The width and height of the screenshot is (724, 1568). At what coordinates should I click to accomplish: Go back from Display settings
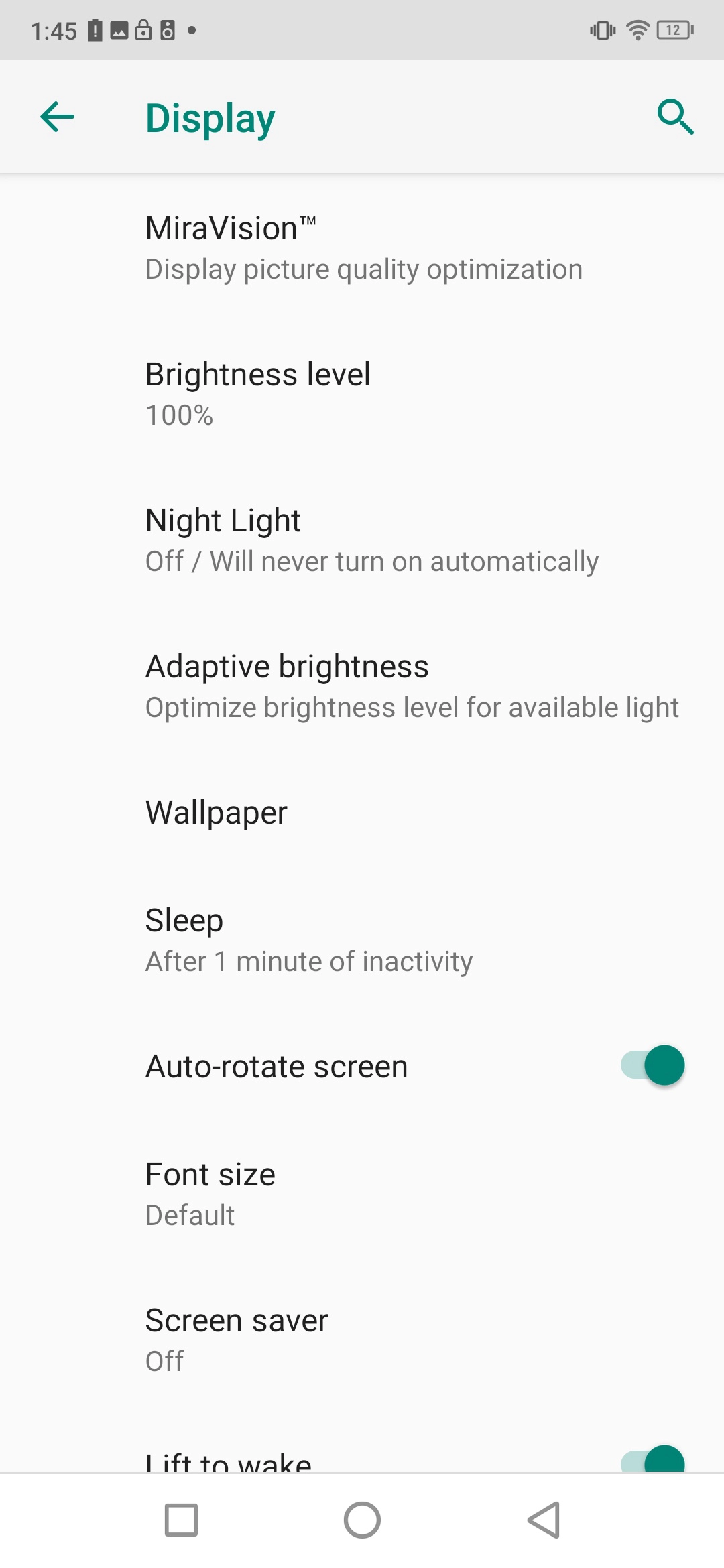(58, 117)
